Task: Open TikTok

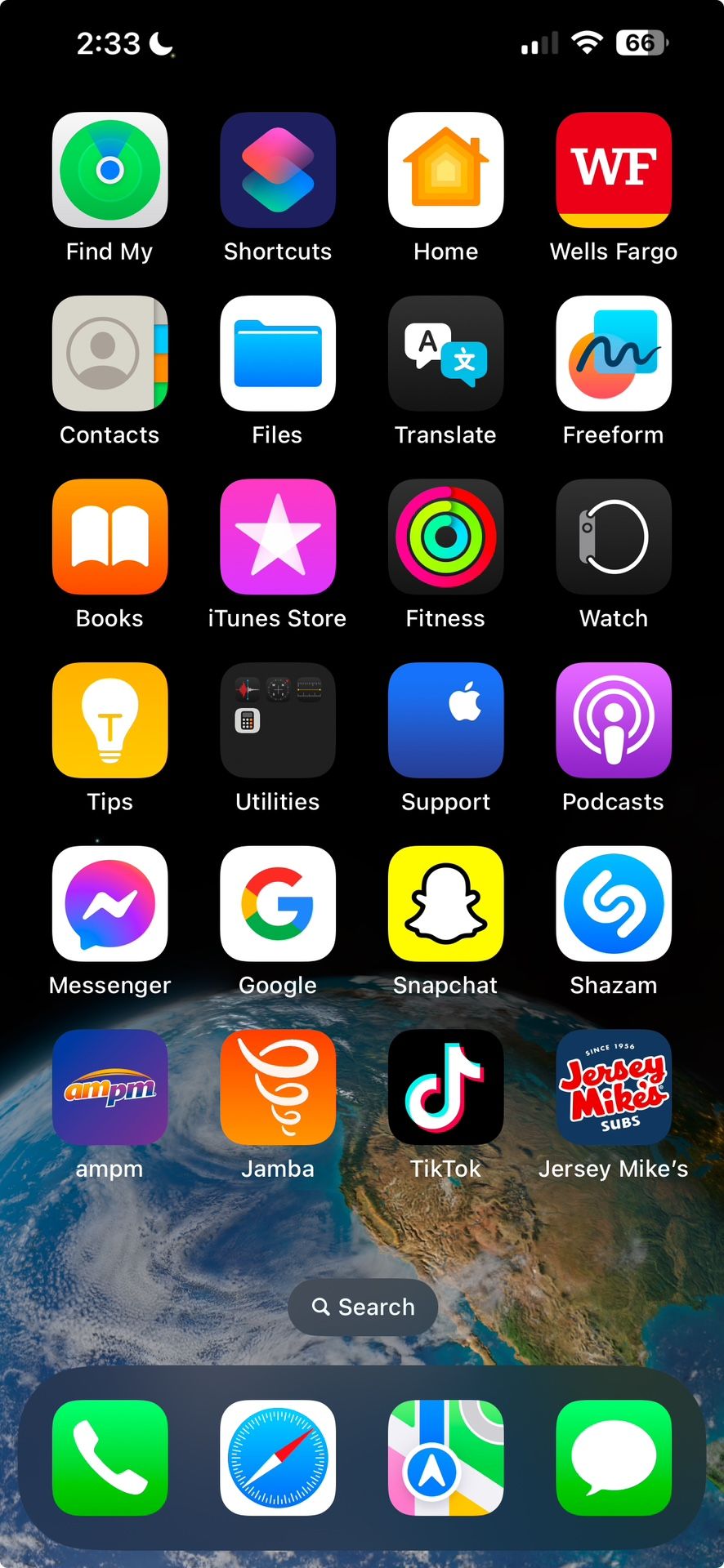Action: [445, 1086]
